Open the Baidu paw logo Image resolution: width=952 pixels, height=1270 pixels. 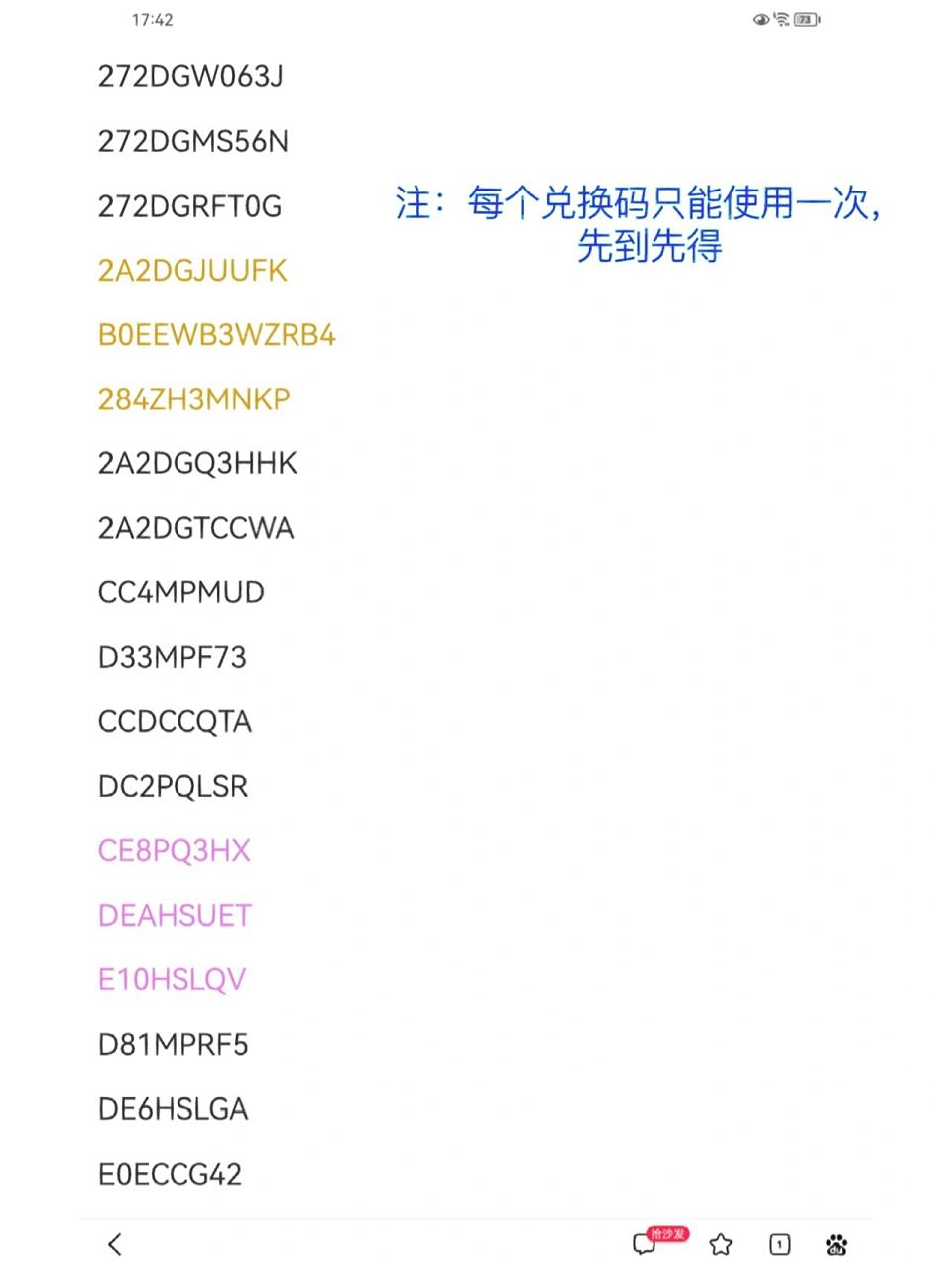(836, 1244)
